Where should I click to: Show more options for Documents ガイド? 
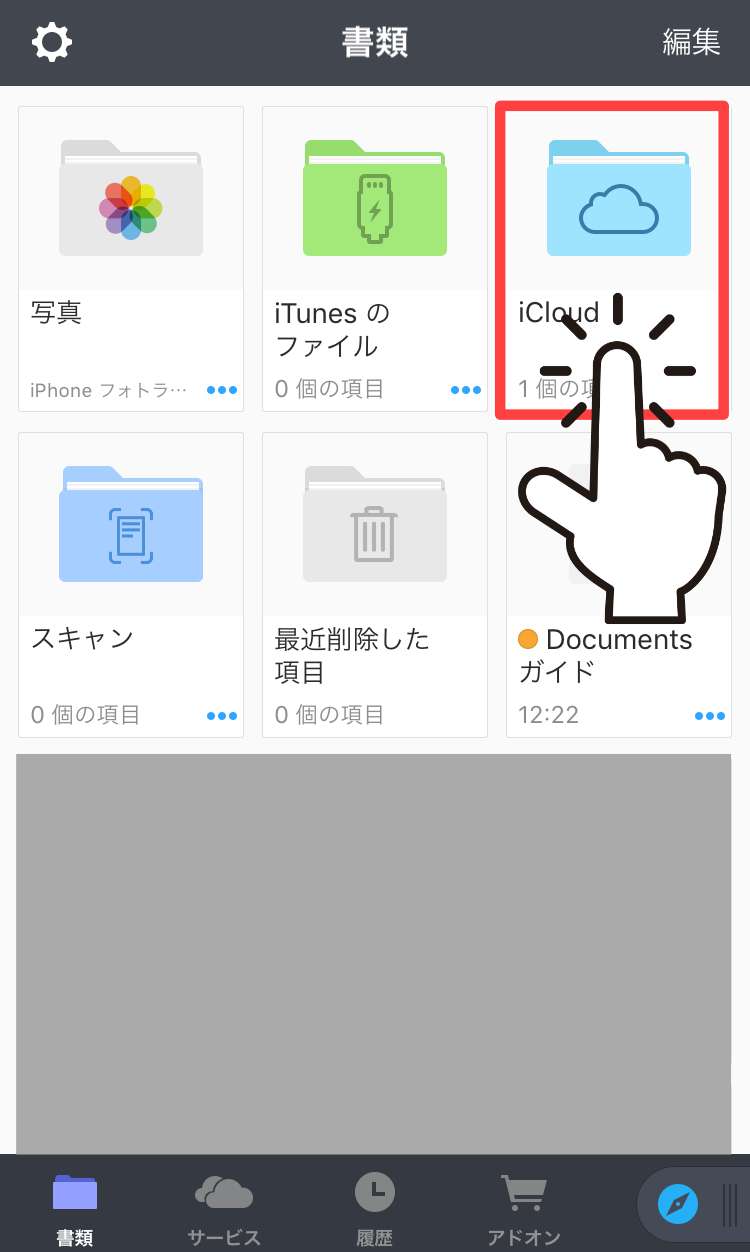709,715
